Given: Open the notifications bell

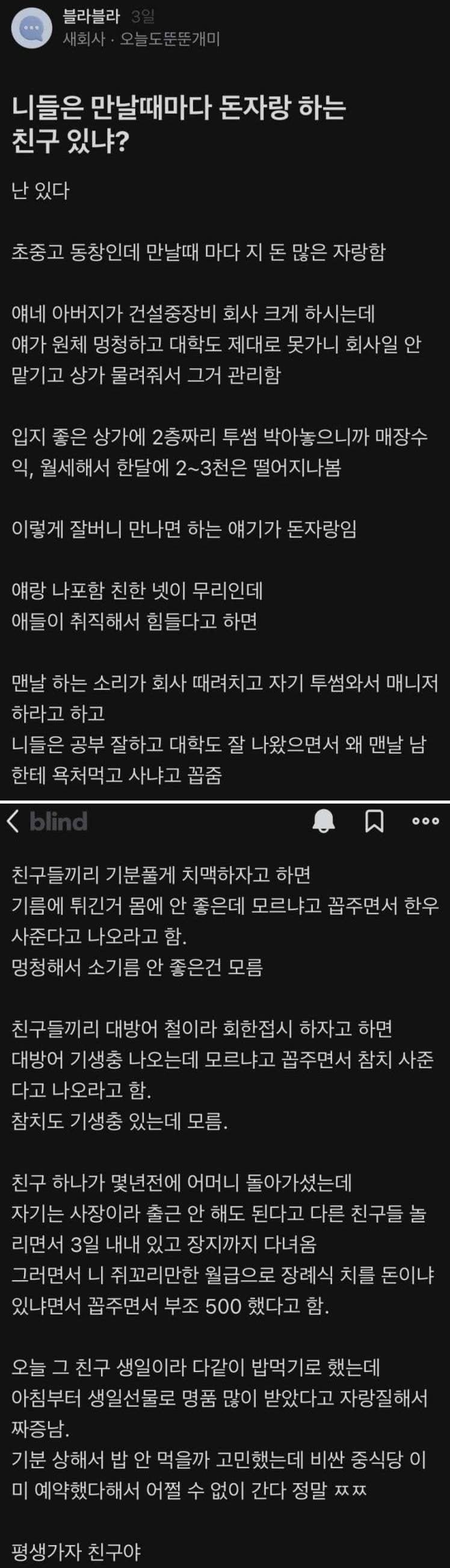Looking at the screenshot, I should 323,821.
